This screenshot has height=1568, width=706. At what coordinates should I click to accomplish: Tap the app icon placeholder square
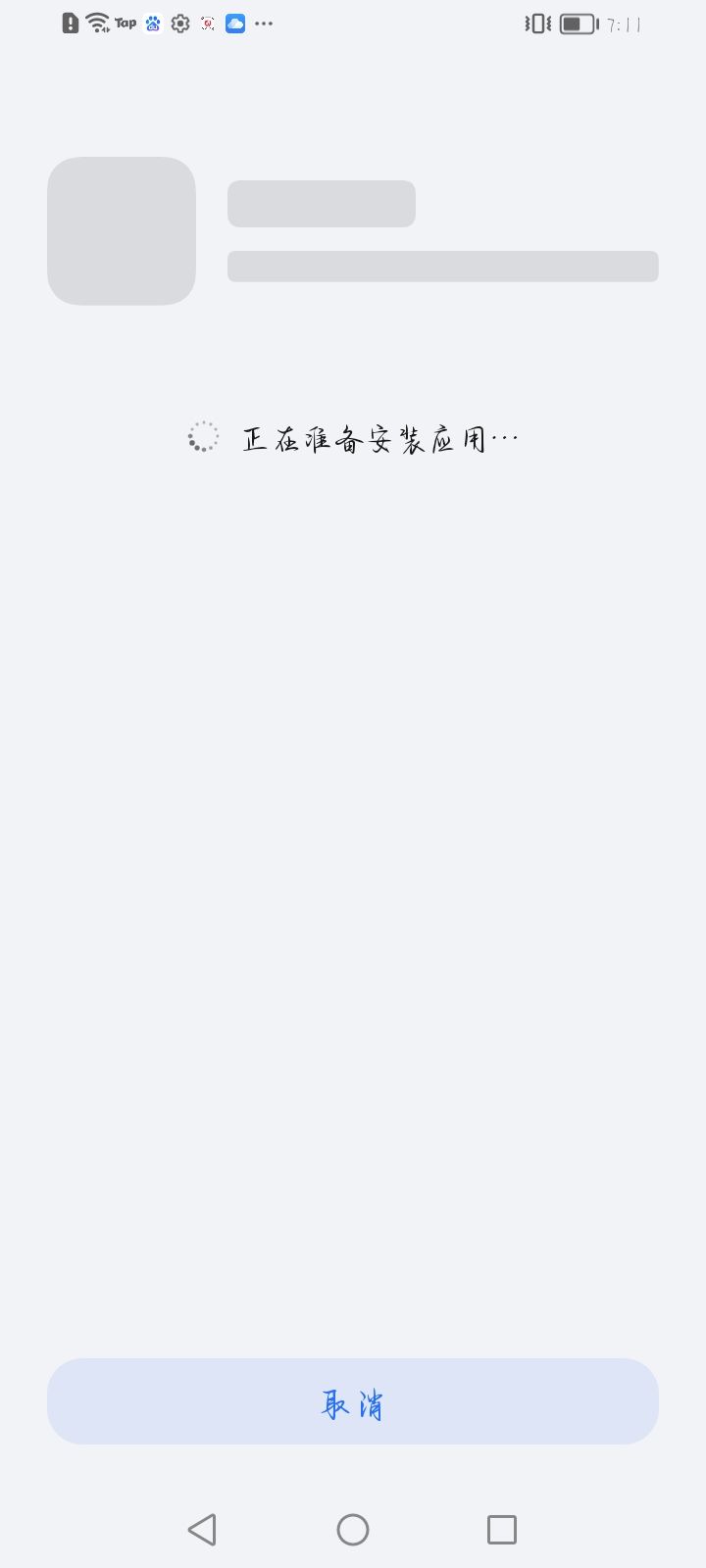coord(121,230)
